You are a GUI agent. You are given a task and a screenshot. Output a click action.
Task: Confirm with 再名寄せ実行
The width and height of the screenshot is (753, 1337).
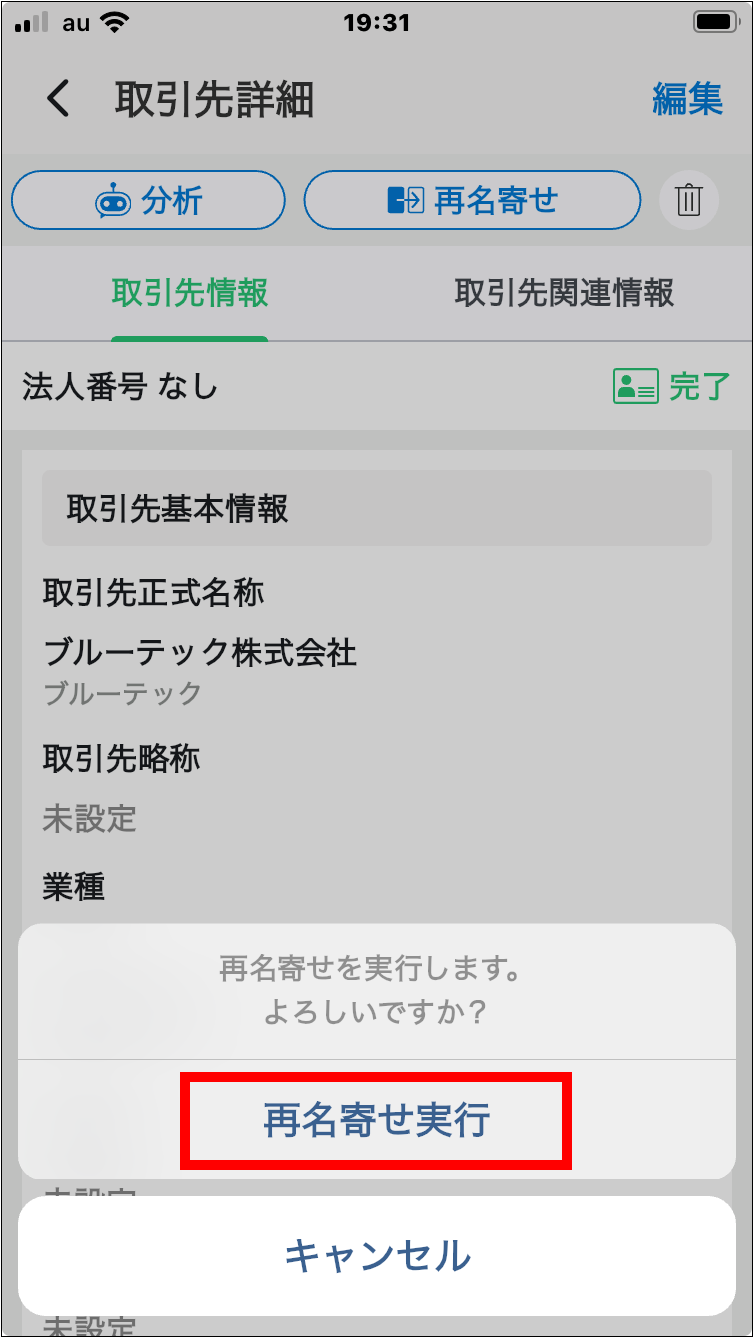tap(376, 1120)
